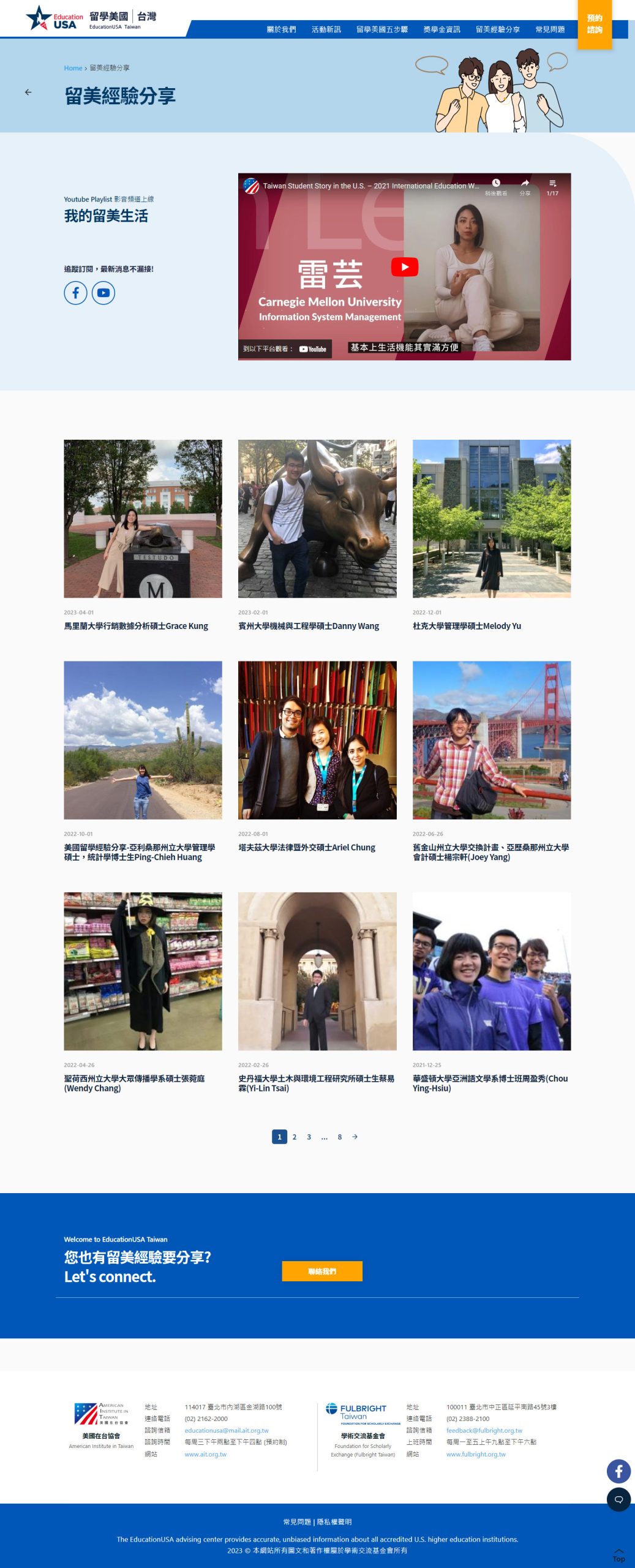Jump to page 8 of stories
The image size is (635, 1568).
(x=339, y=1137)
